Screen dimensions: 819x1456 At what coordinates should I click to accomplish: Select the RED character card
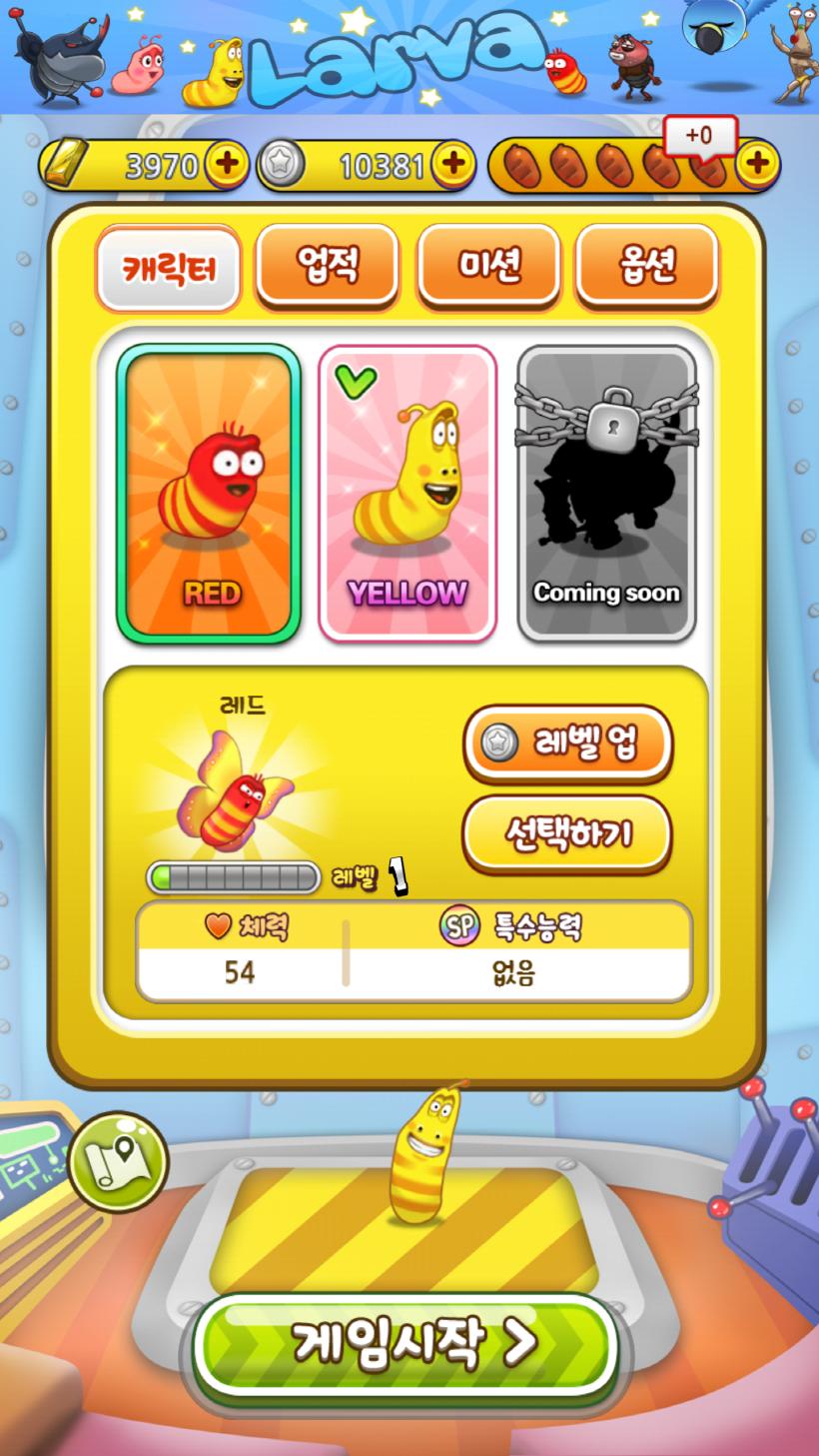[209, 493]
